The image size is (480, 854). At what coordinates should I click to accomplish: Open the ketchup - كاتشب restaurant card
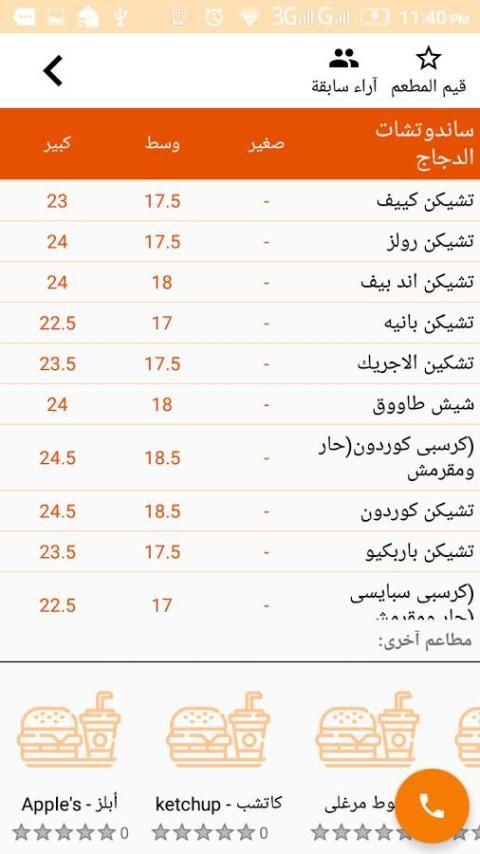point(218,765)
